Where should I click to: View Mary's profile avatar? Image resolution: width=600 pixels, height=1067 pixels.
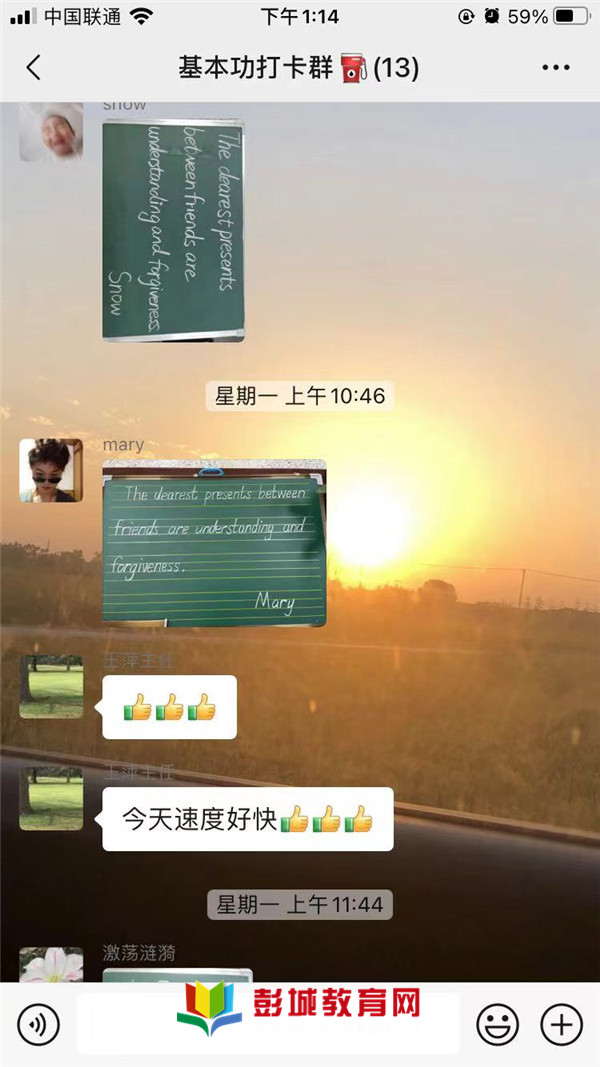[x=51, y=470]
